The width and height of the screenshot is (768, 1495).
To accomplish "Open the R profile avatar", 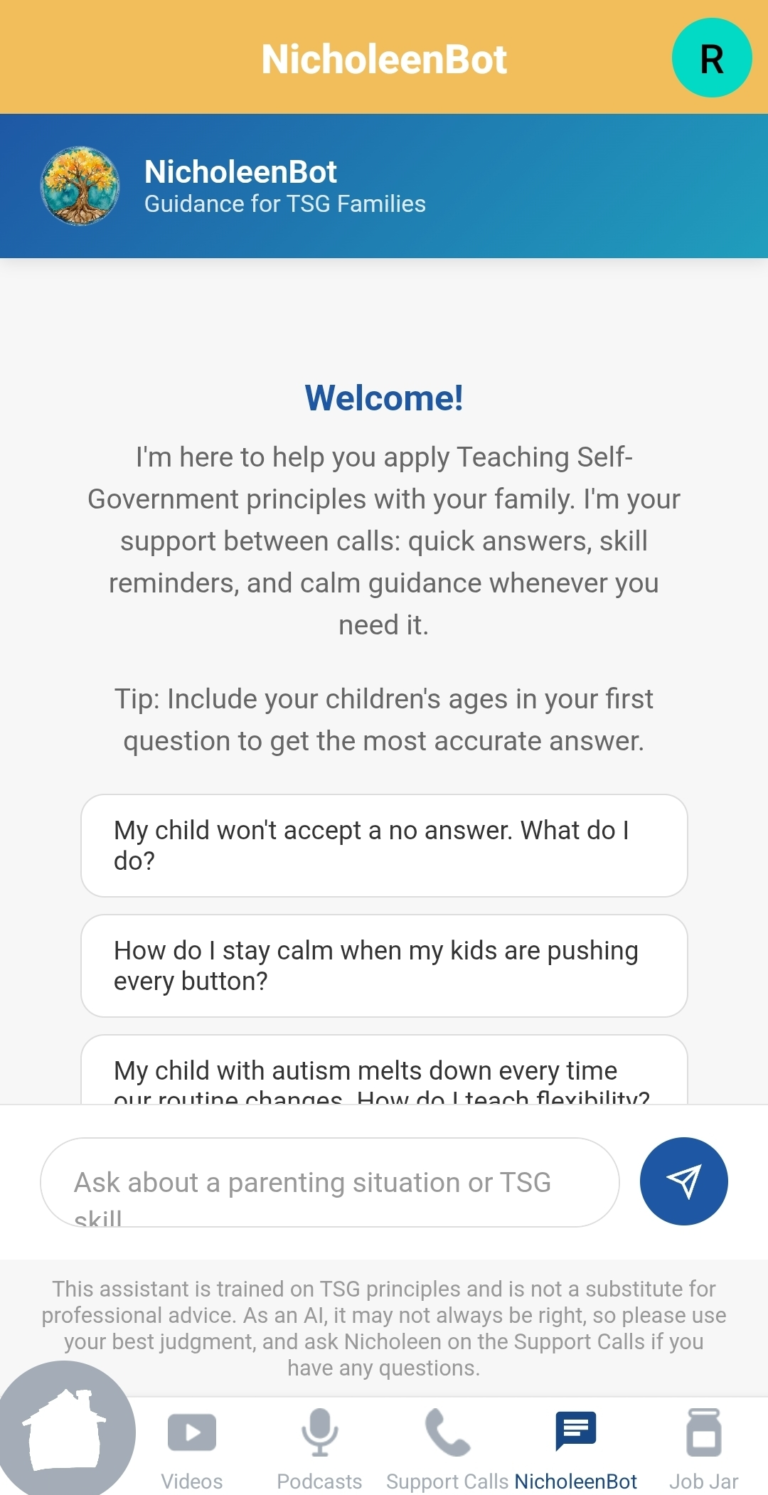I will 711,58.
